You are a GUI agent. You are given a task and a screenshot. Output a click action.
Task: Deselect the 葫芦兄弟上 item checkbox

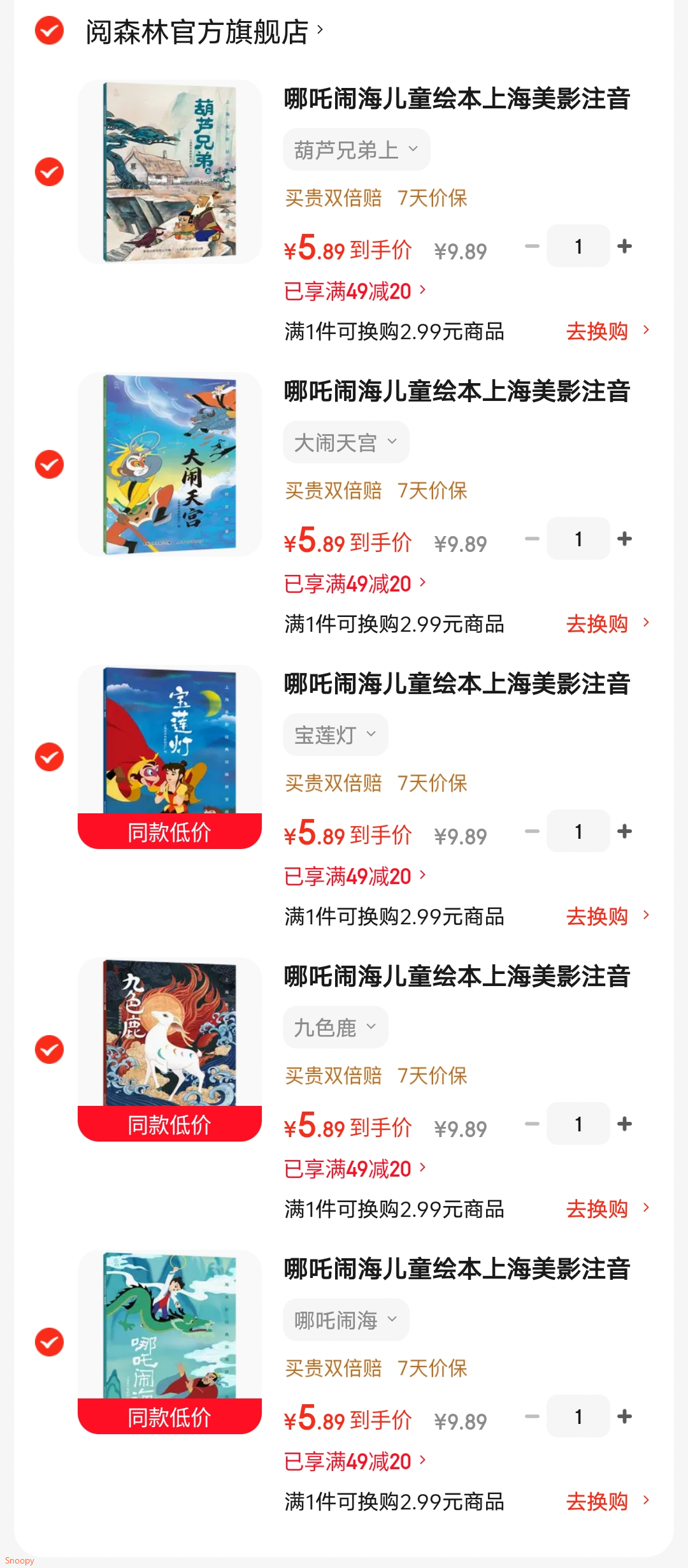click(x=49, y=171)
